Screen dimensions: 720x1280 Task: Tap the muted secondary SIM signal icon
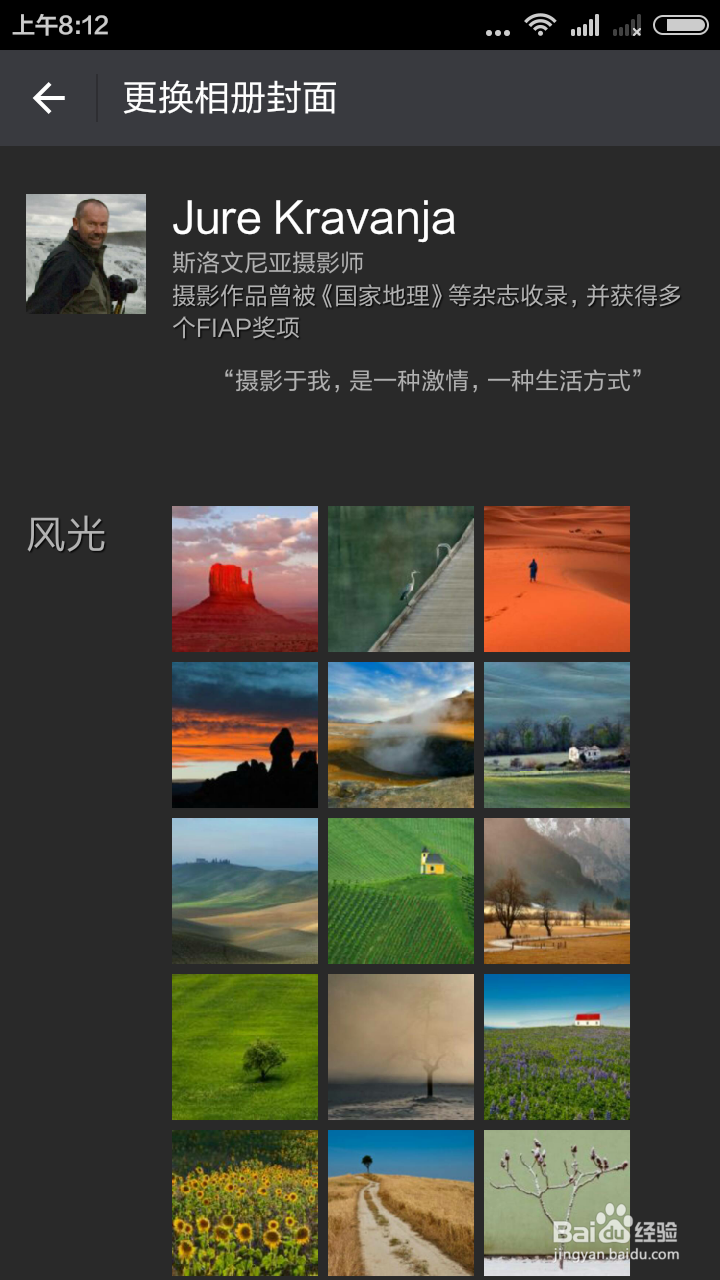point(628,29)
